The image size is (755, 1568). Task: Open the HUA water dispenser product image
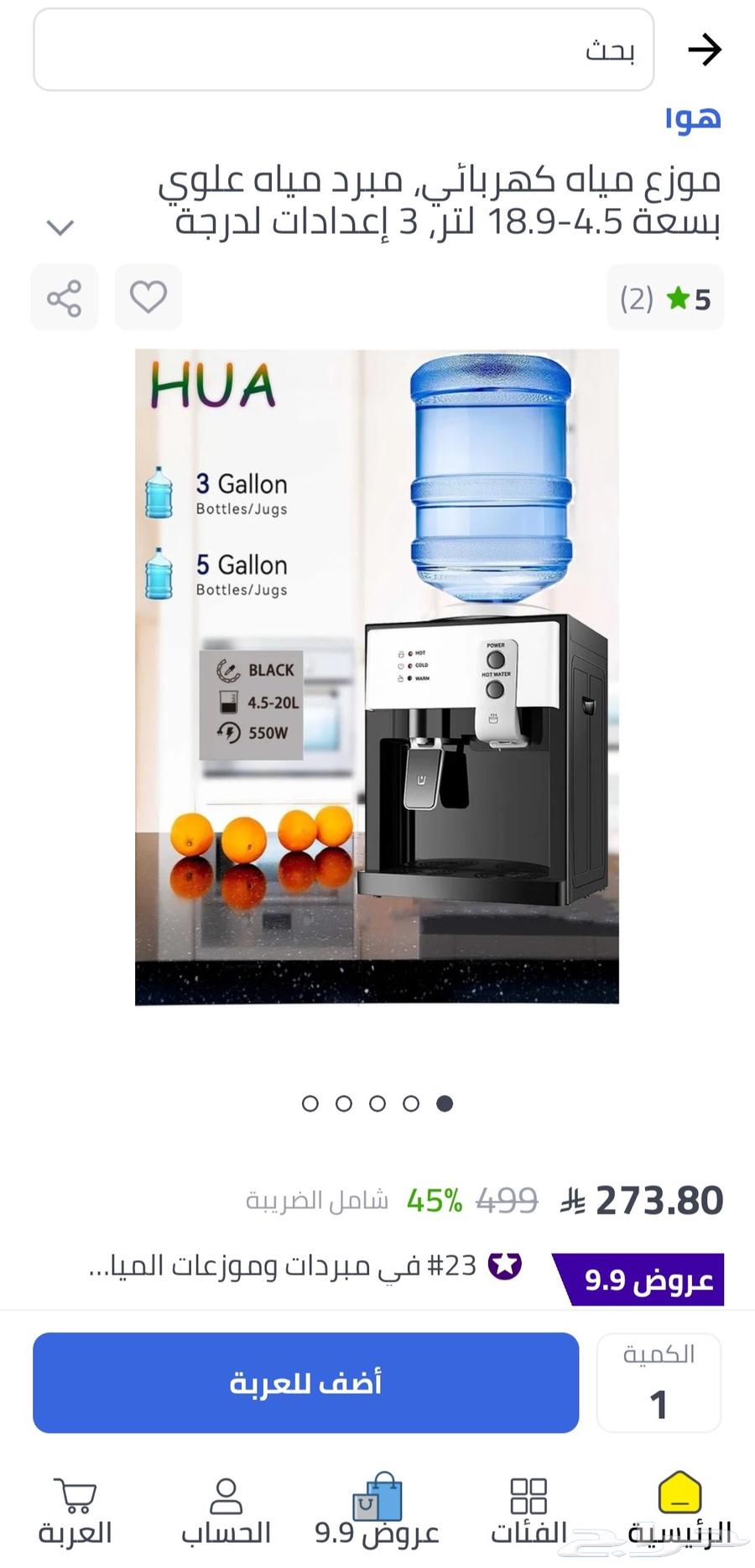pyautogui.click(x=377, y=676)
